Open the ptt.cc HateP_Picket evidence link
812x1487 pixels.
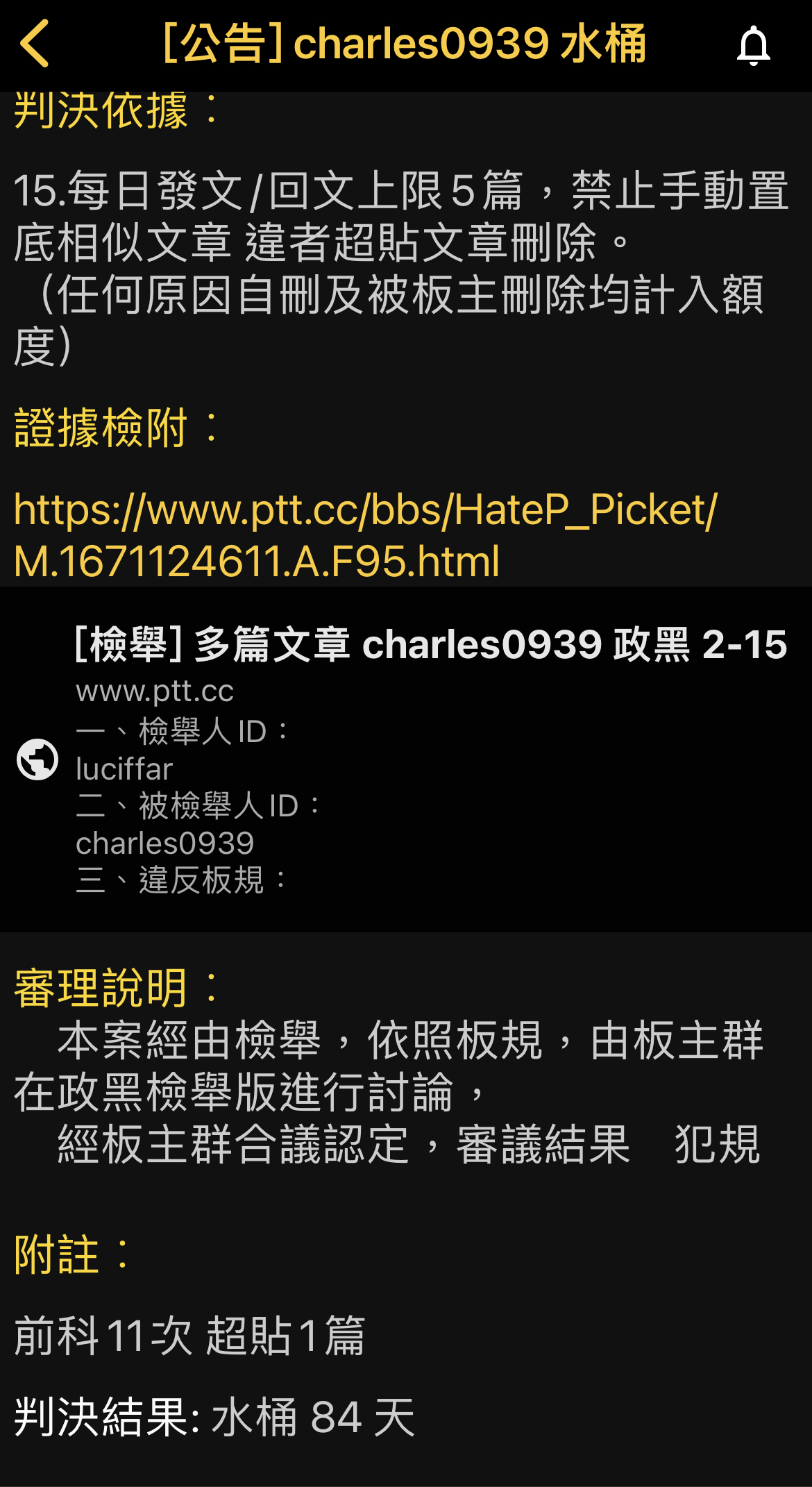pyautogui.click(x=364, y=535)
